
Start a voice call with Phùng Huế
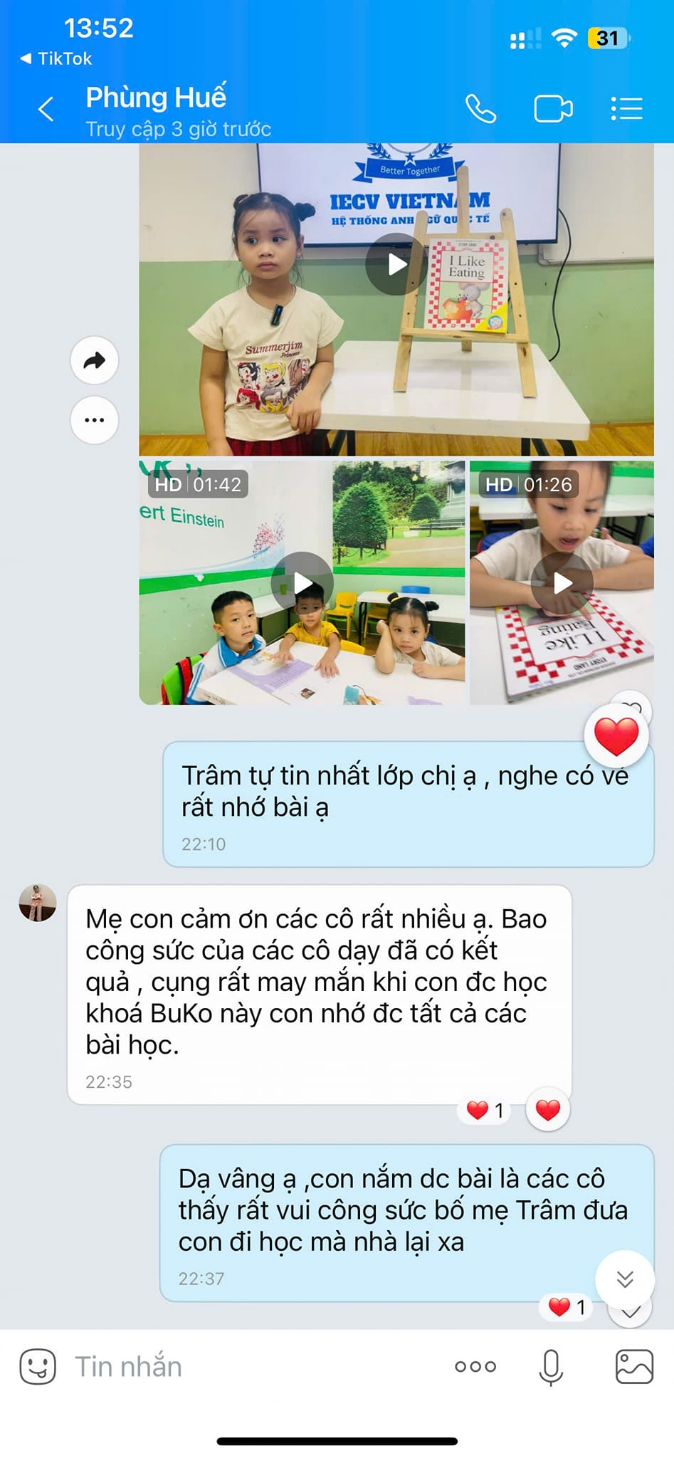[480, 108]
